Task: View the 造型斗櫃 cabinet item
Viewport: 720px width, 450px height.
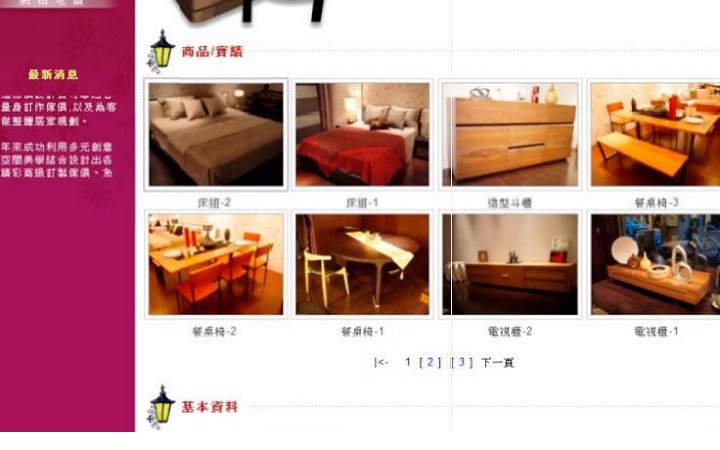Action: 510,134
